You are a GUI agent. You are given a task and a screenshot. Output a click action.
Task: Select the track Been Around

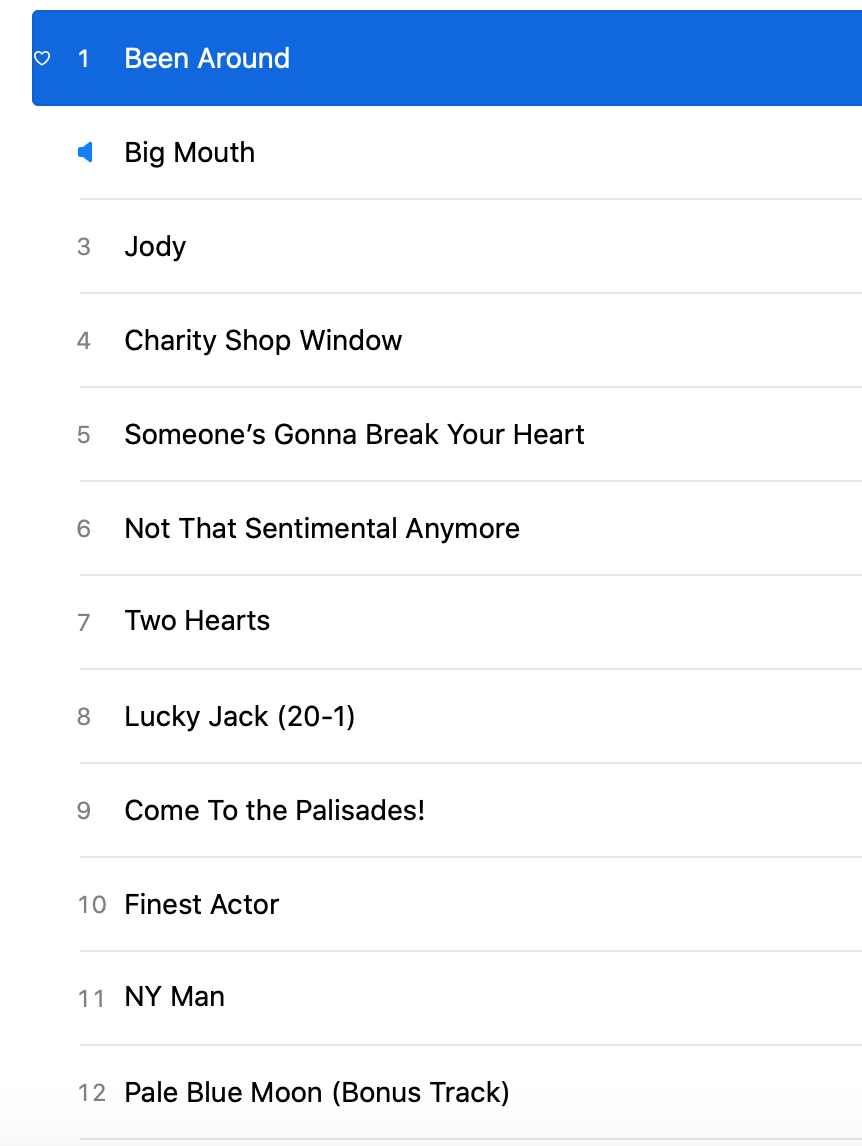[207, 59]
